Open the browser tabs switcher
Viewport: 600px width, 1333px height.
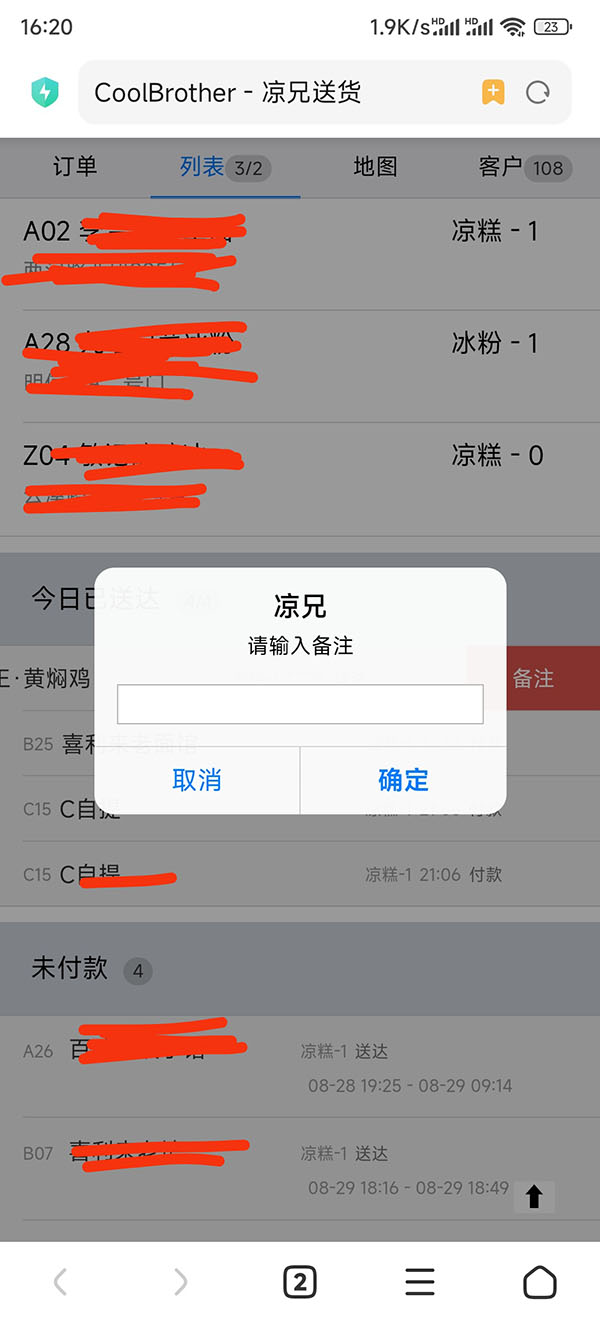[300, 1282]
